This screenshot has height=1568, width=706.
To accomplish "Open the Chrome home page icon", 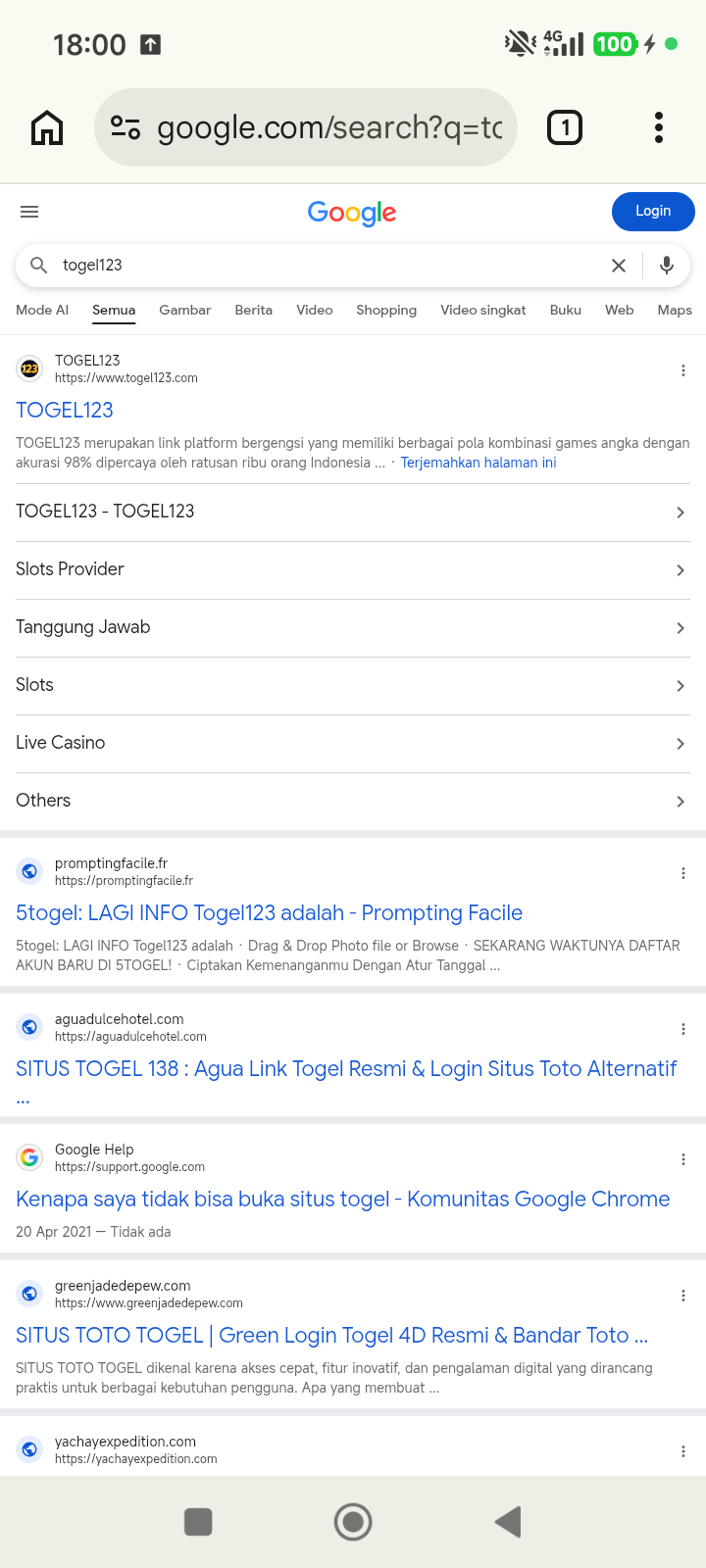I will (47, 127).
